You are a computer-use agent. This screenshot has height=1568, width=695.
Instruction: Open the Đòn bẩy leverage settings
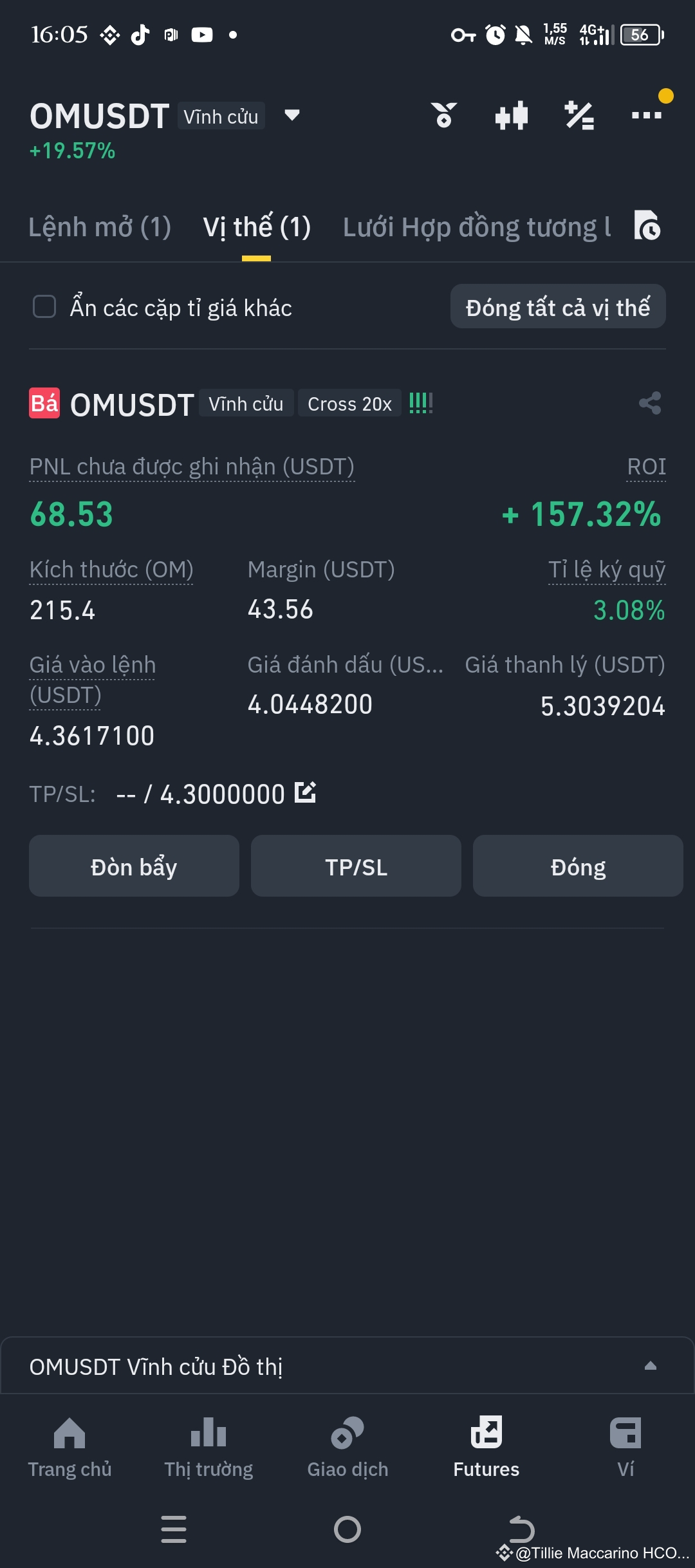133,866
